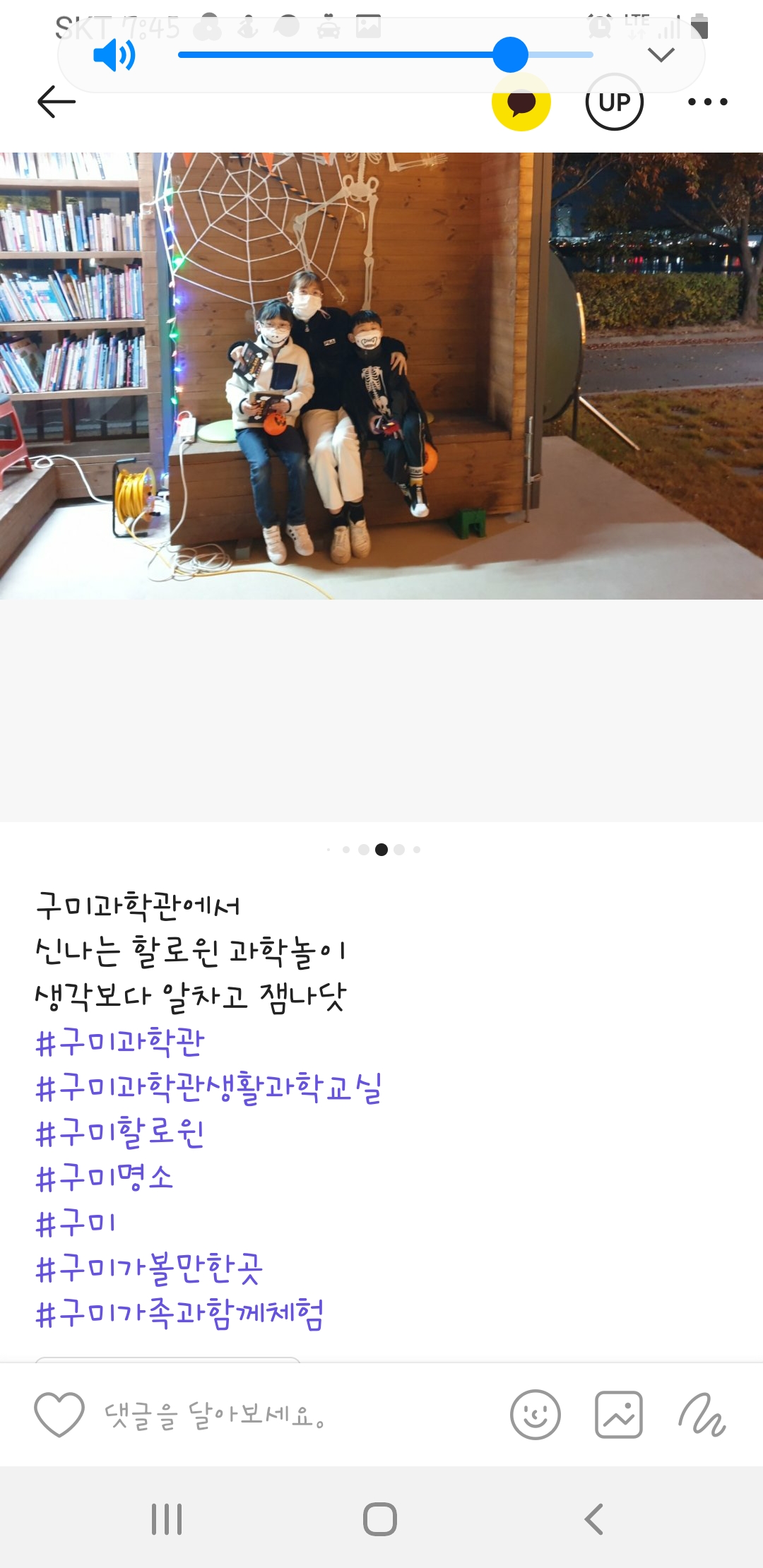763x1568 pixels.
Task: Open the short #구미 hashtag
Action: pyautogui.click(x=76, y=1223)
